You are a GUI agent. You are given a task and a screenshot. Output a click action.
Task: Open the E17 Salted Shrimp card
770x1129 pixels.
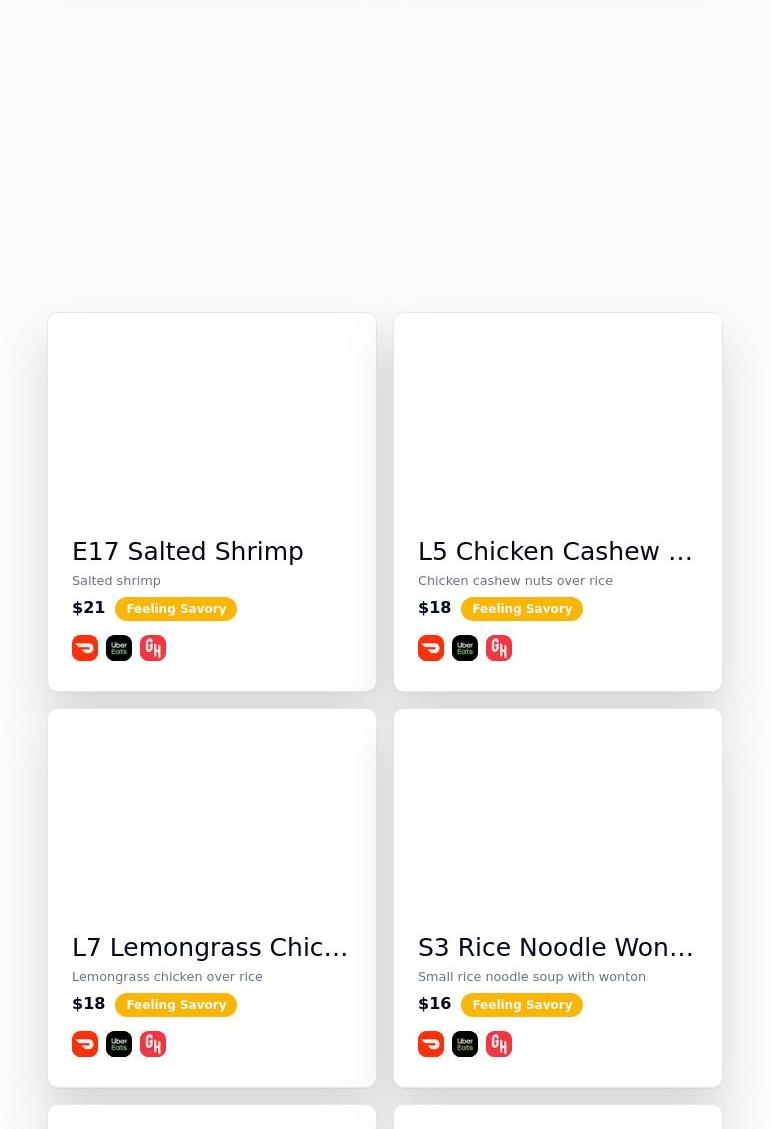tap(187, 551)
